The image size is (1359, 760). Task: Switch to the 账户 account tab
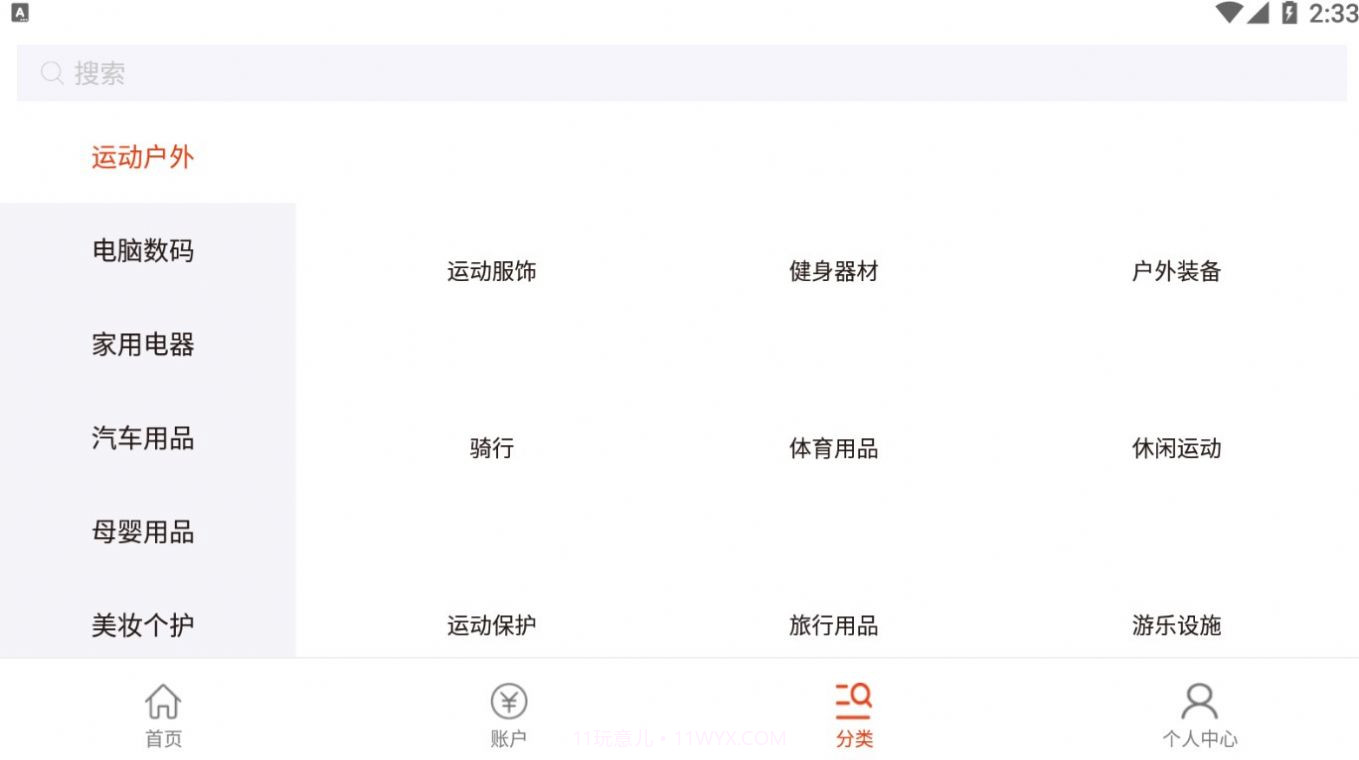click(508, 714)
